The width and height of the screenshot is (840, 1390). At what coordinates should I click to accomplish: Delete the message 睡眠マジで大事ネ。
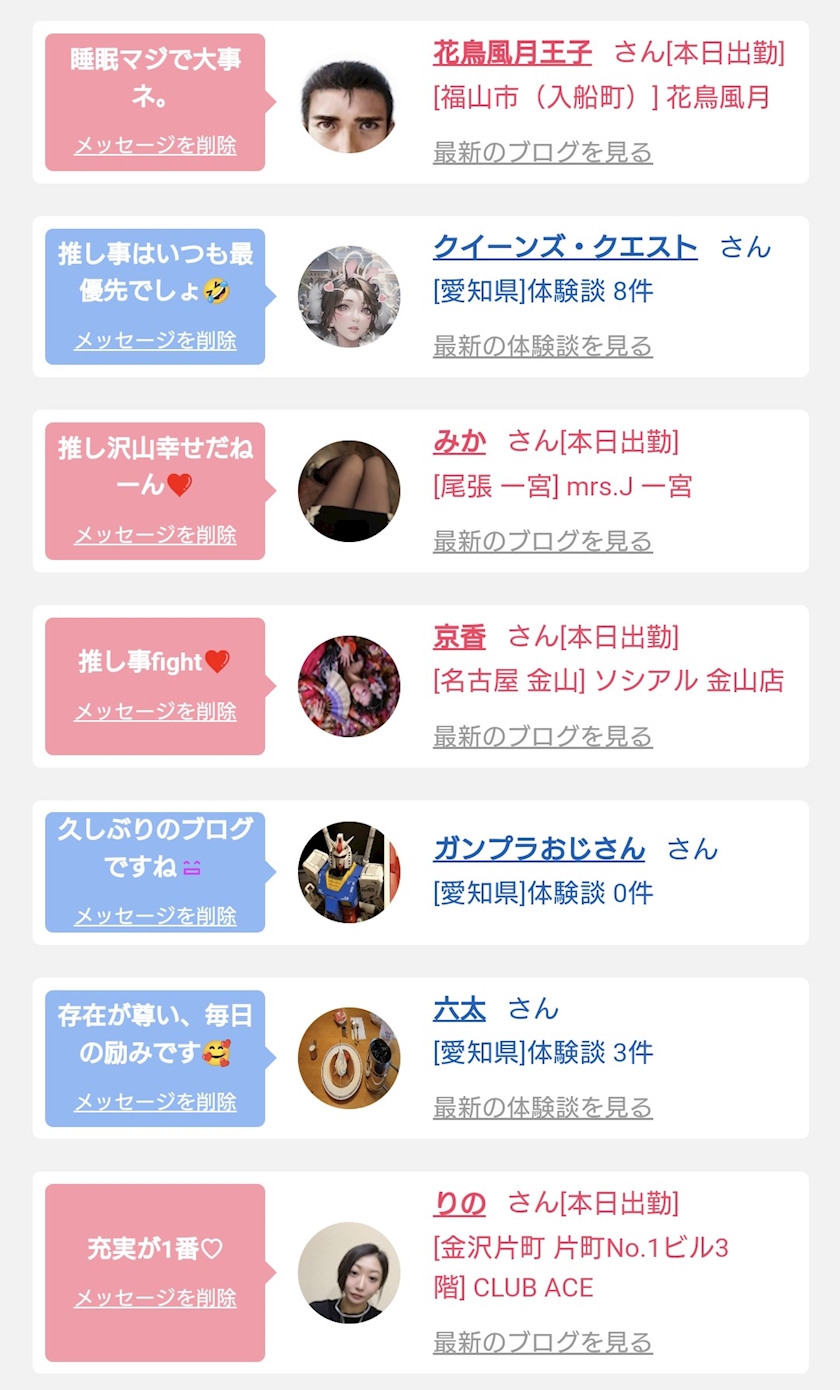point(155,145)
